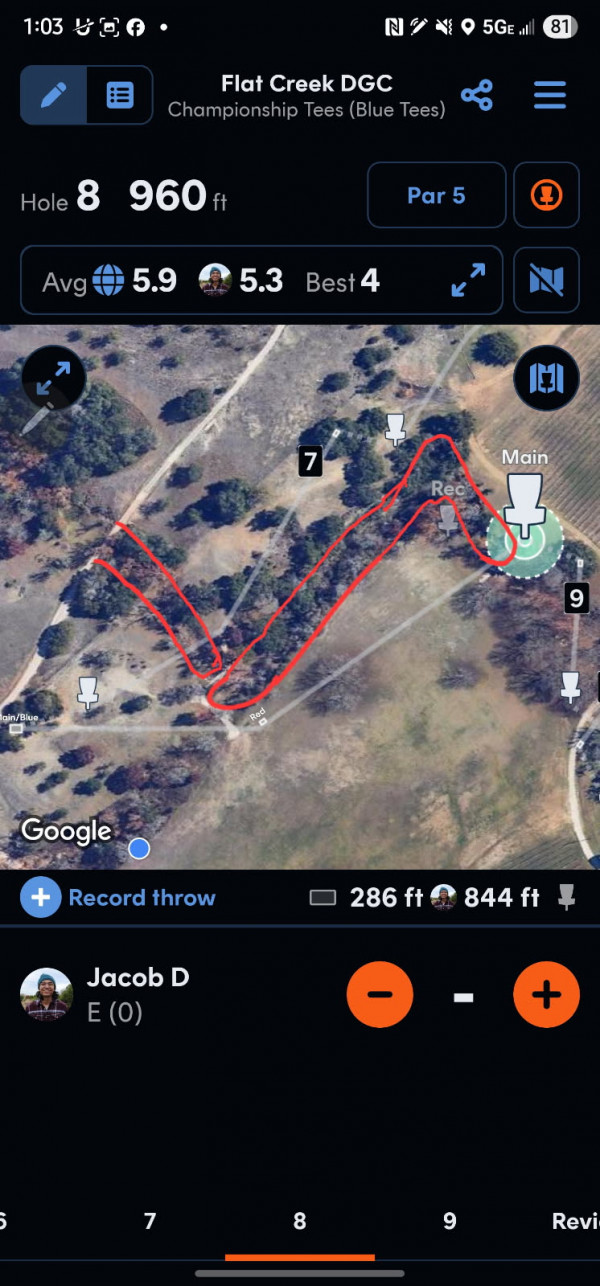Go to hole 9

click(x=450, y=1221)
